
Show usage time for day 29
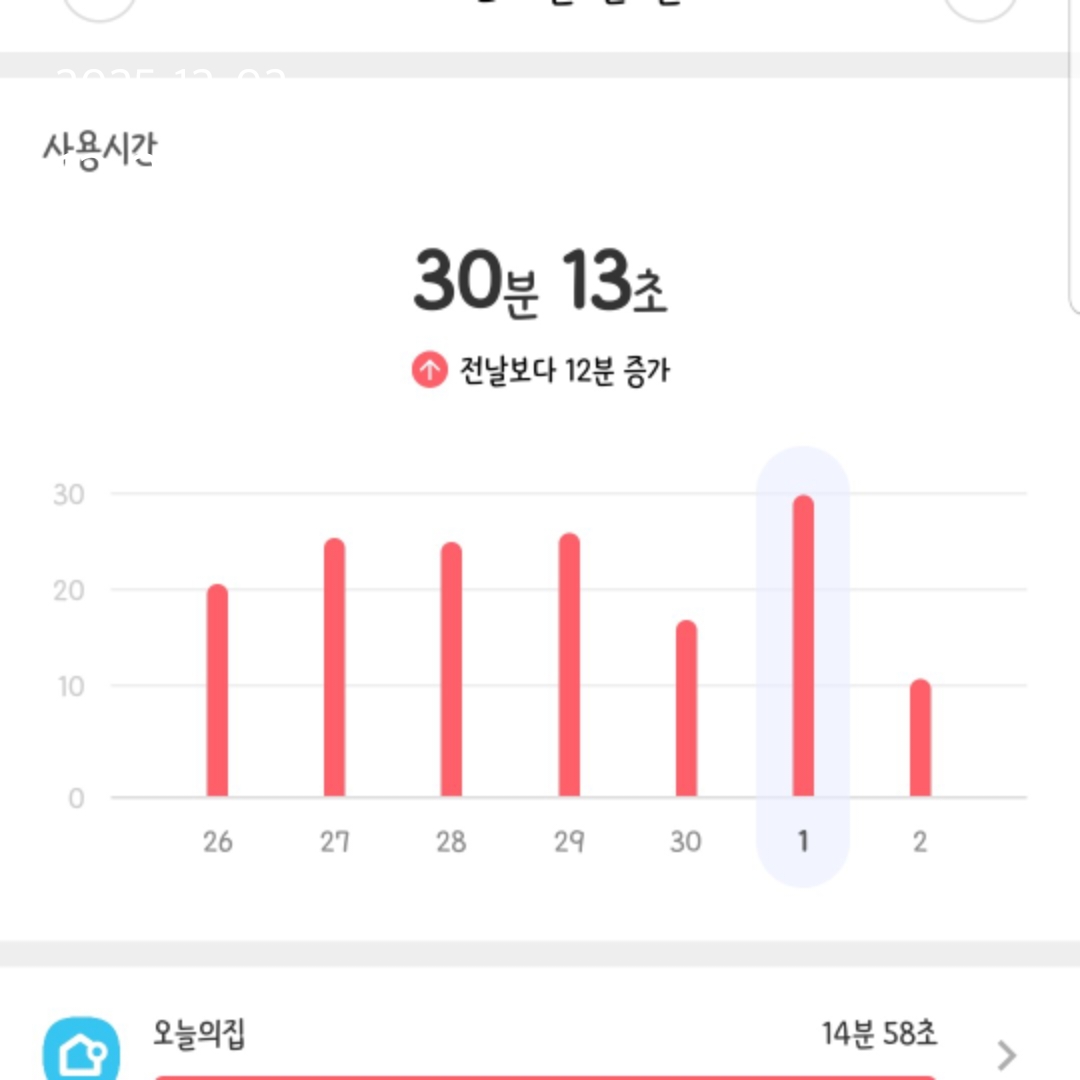569,666
